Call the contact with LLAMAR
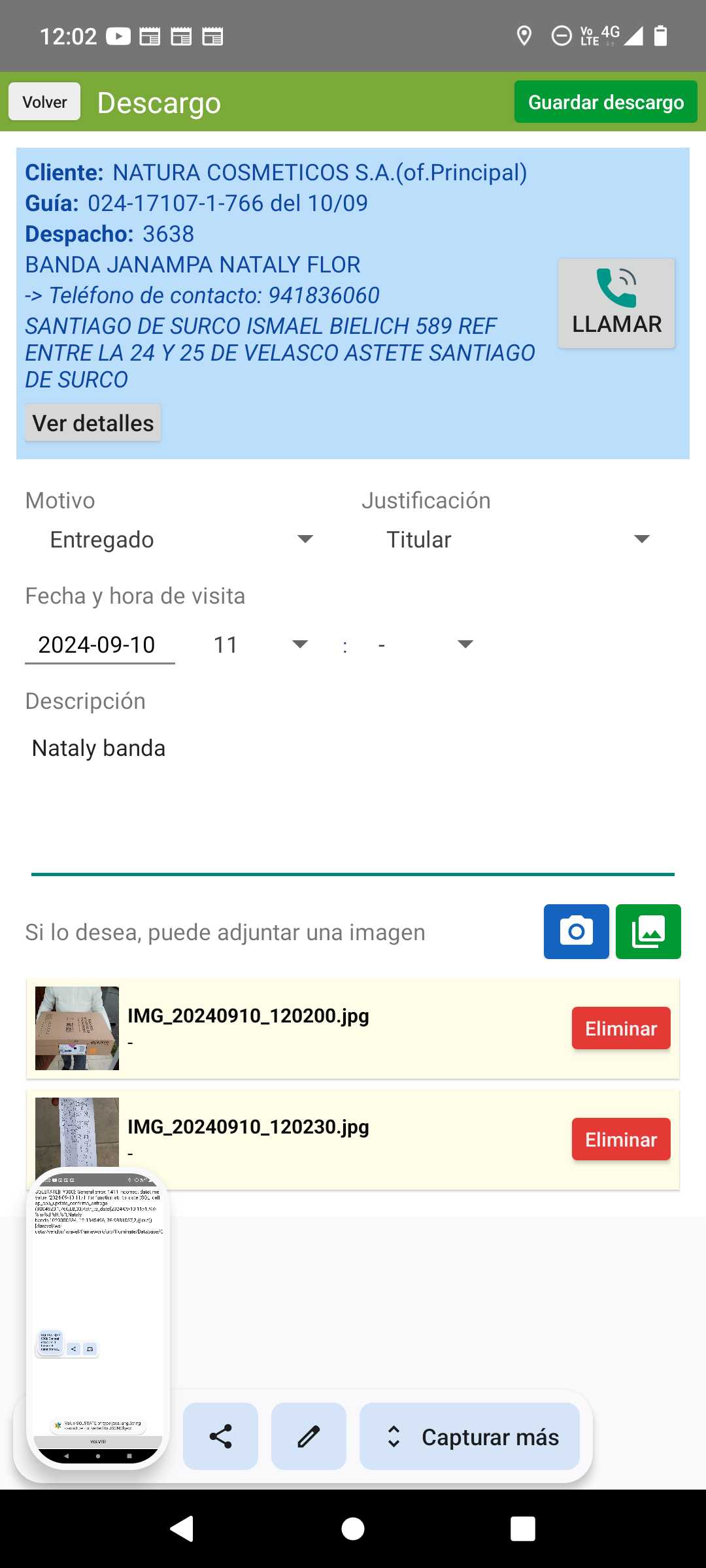Screen dimensions: 706x1568 pyautogui.click(x=616, y=303)
